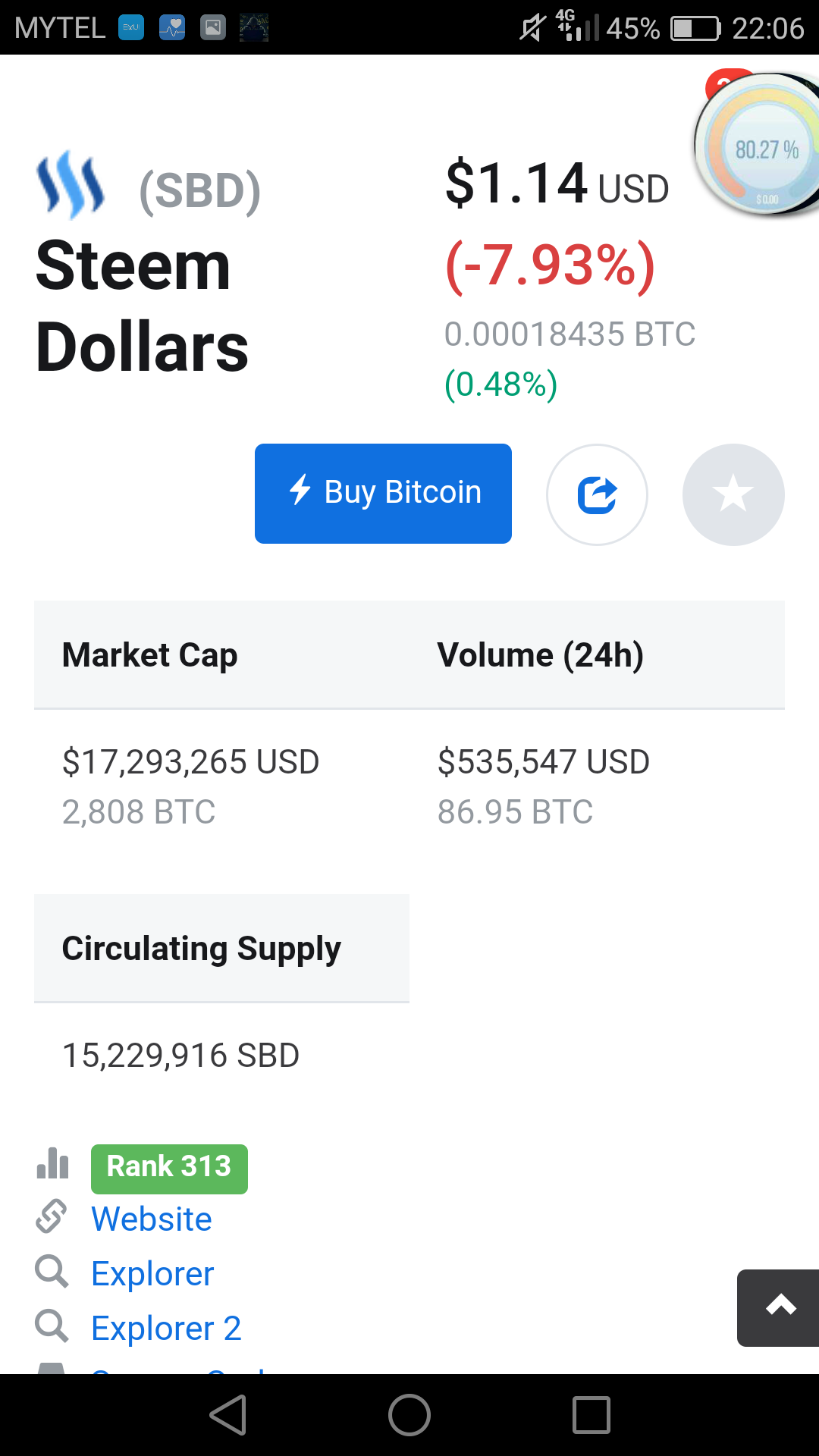Return to the home screen

[409, 1415]
